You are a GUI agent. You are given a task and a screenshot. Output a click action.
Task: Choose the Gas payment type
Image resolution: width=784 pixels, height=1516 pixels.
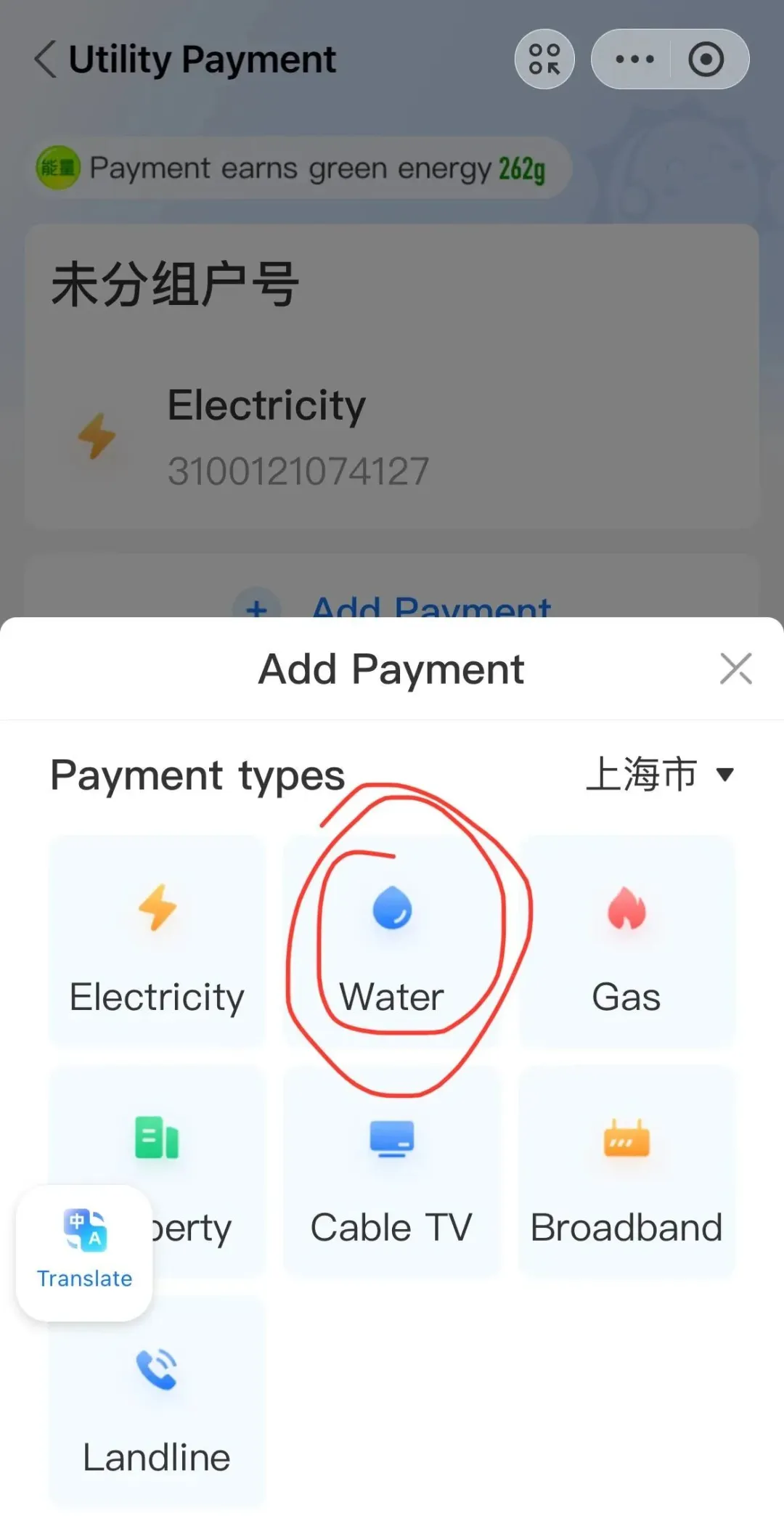point(626,942)
